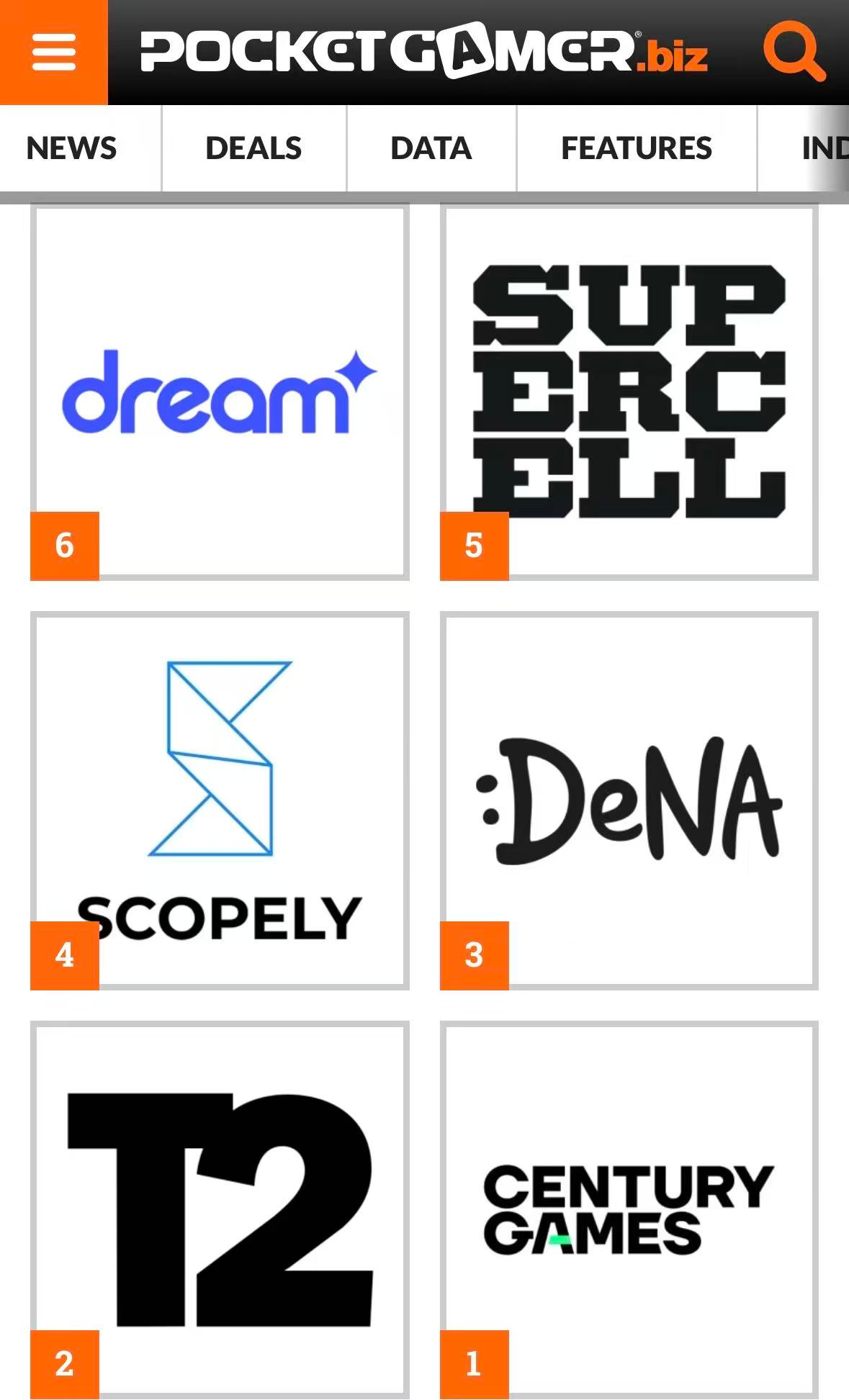Open the hamburger menu
Viewport: 849px width, 1400px height.
click(x=53, y=52)
